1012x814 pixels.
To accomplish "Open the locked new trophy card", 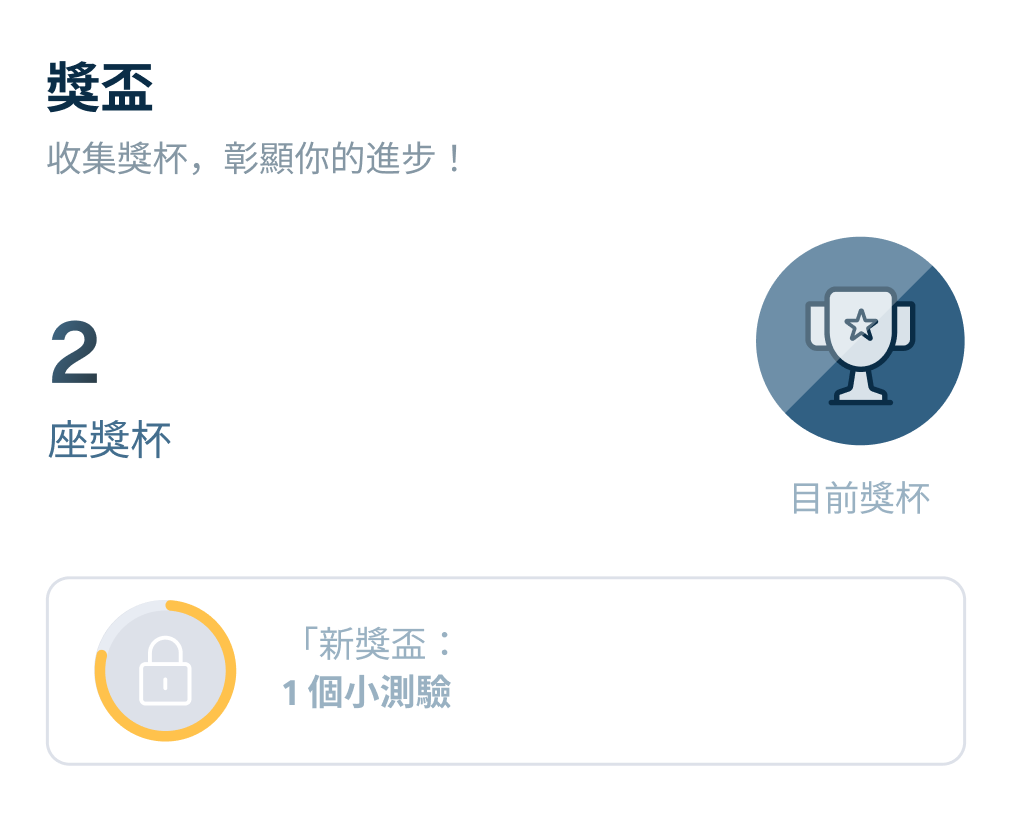I will pyautogui.click(x=505, y=671).
